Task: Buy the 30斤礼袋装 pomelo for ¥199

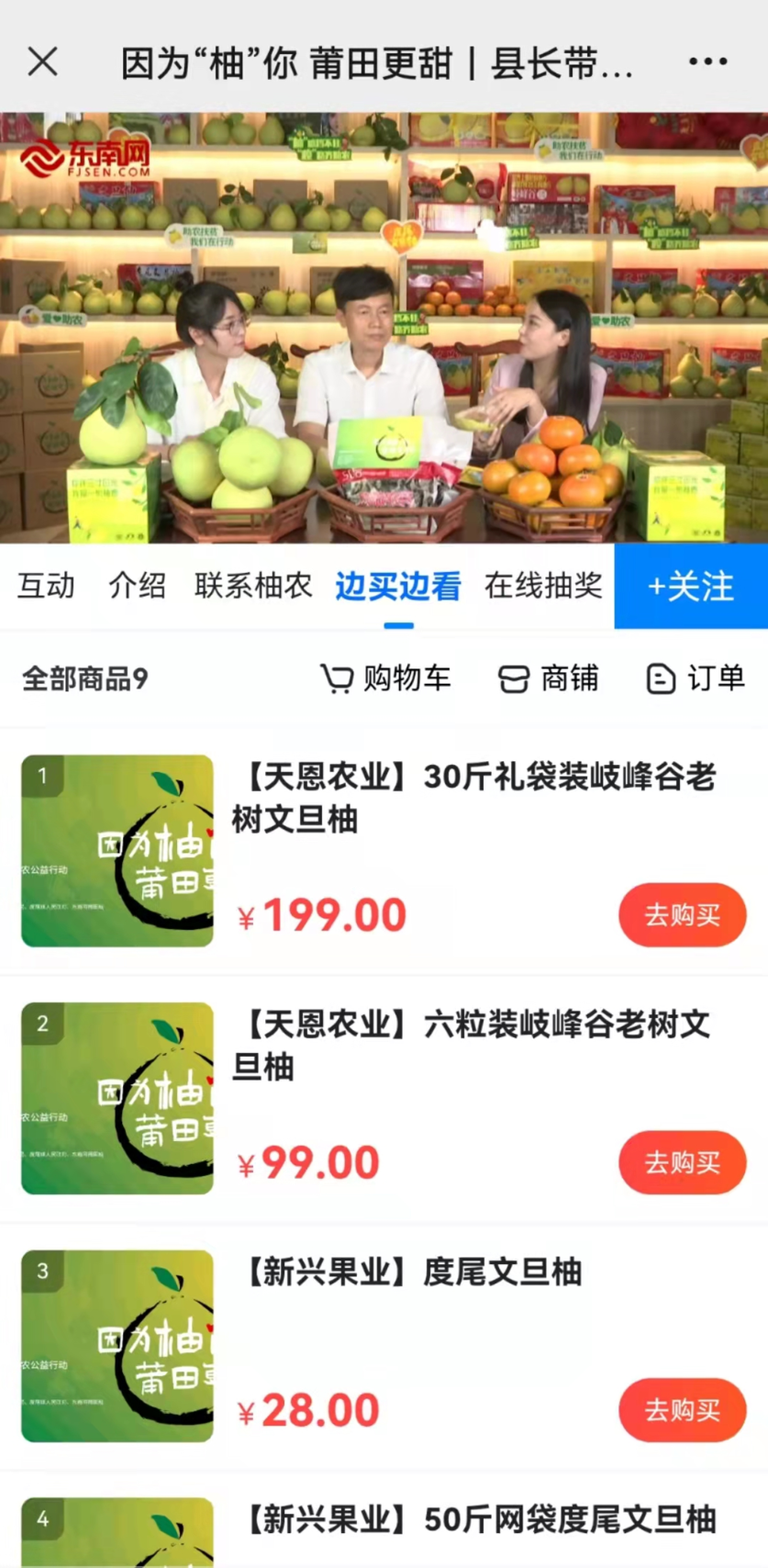Action: point(682,915)
